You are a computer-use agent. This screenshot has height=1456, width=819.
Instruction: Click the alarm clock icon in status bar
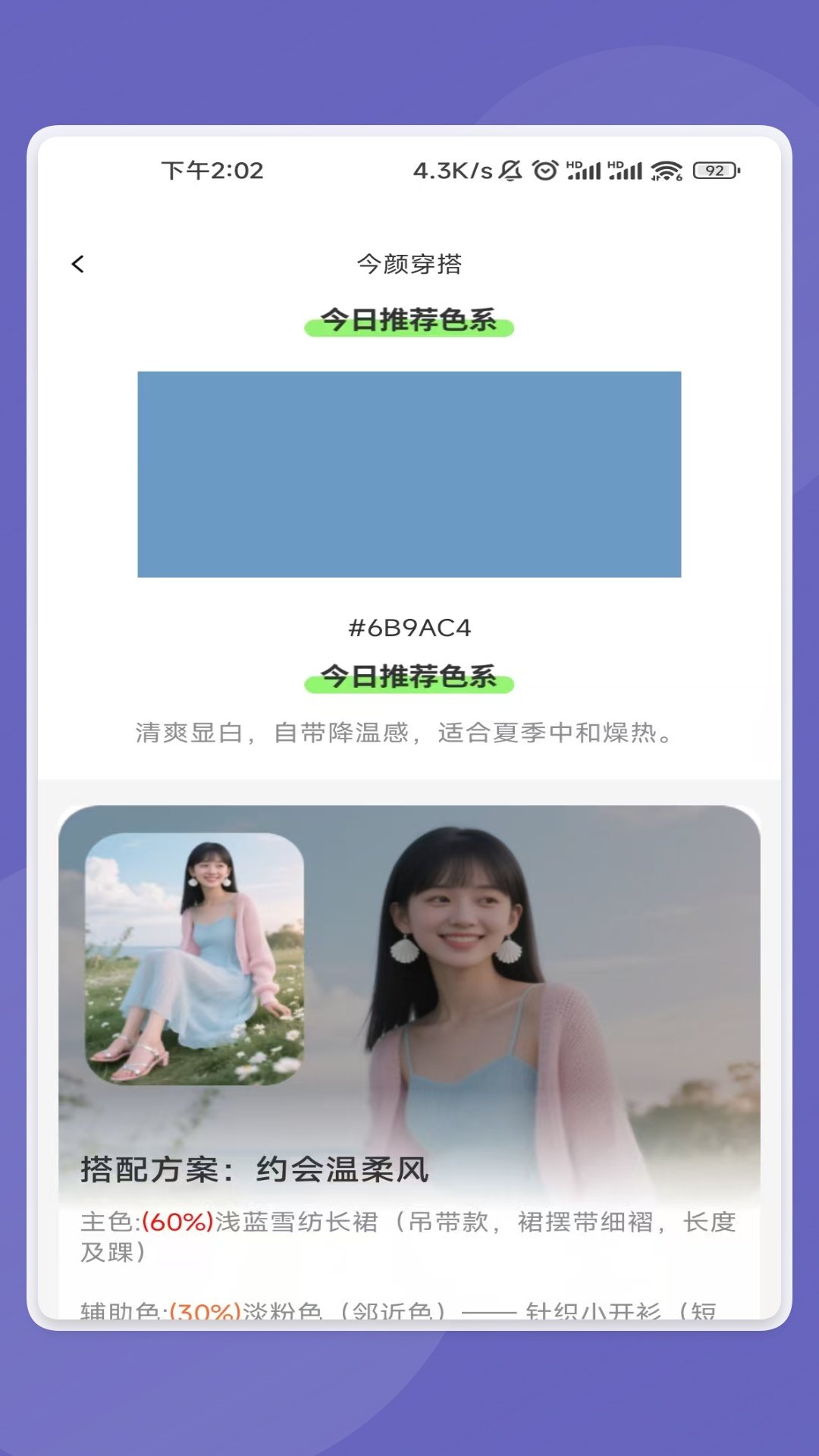point(543,171)
